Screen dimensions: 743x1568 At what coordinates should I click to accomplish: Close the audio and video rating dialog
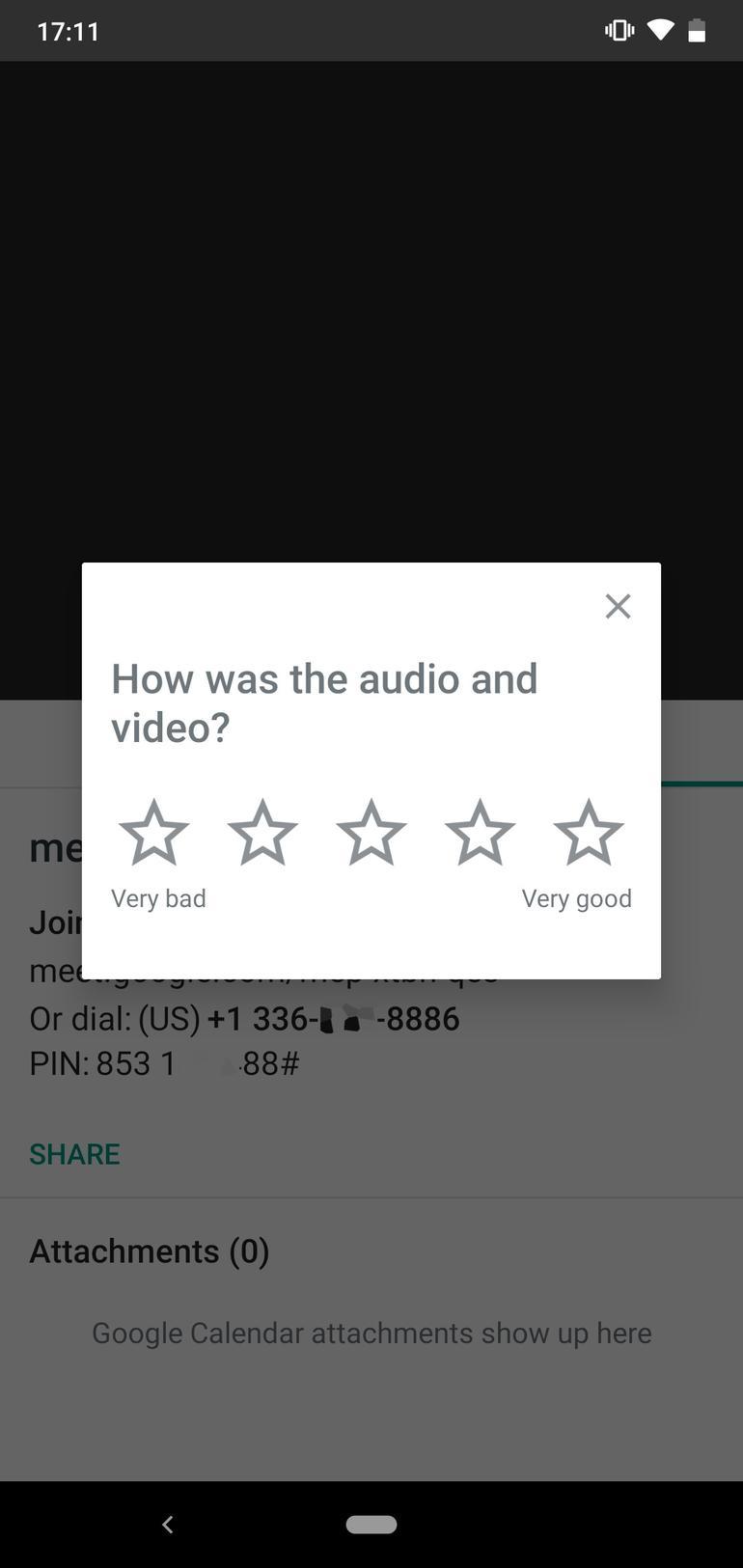click(x=618, y=606)
